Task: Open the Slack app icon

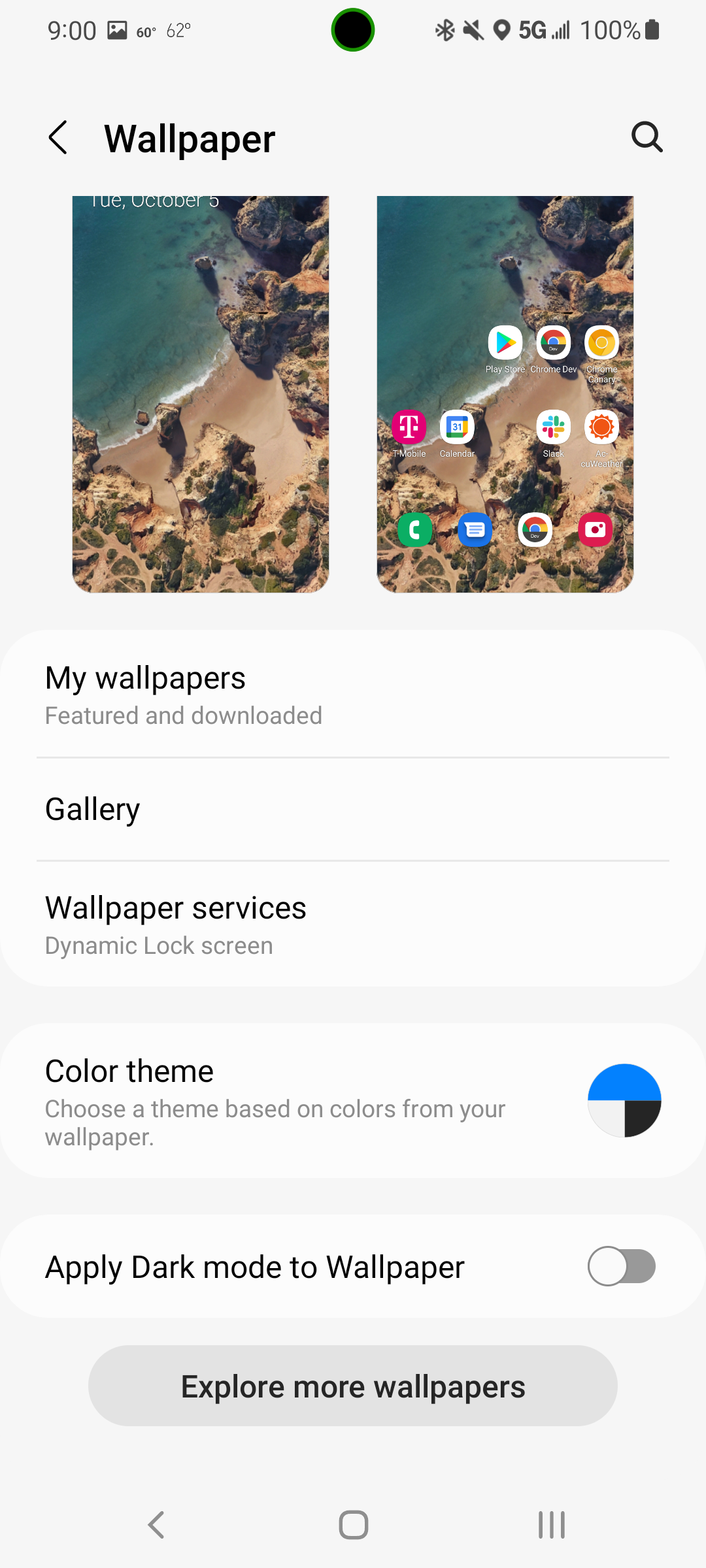Action: [x=553, y=428]
